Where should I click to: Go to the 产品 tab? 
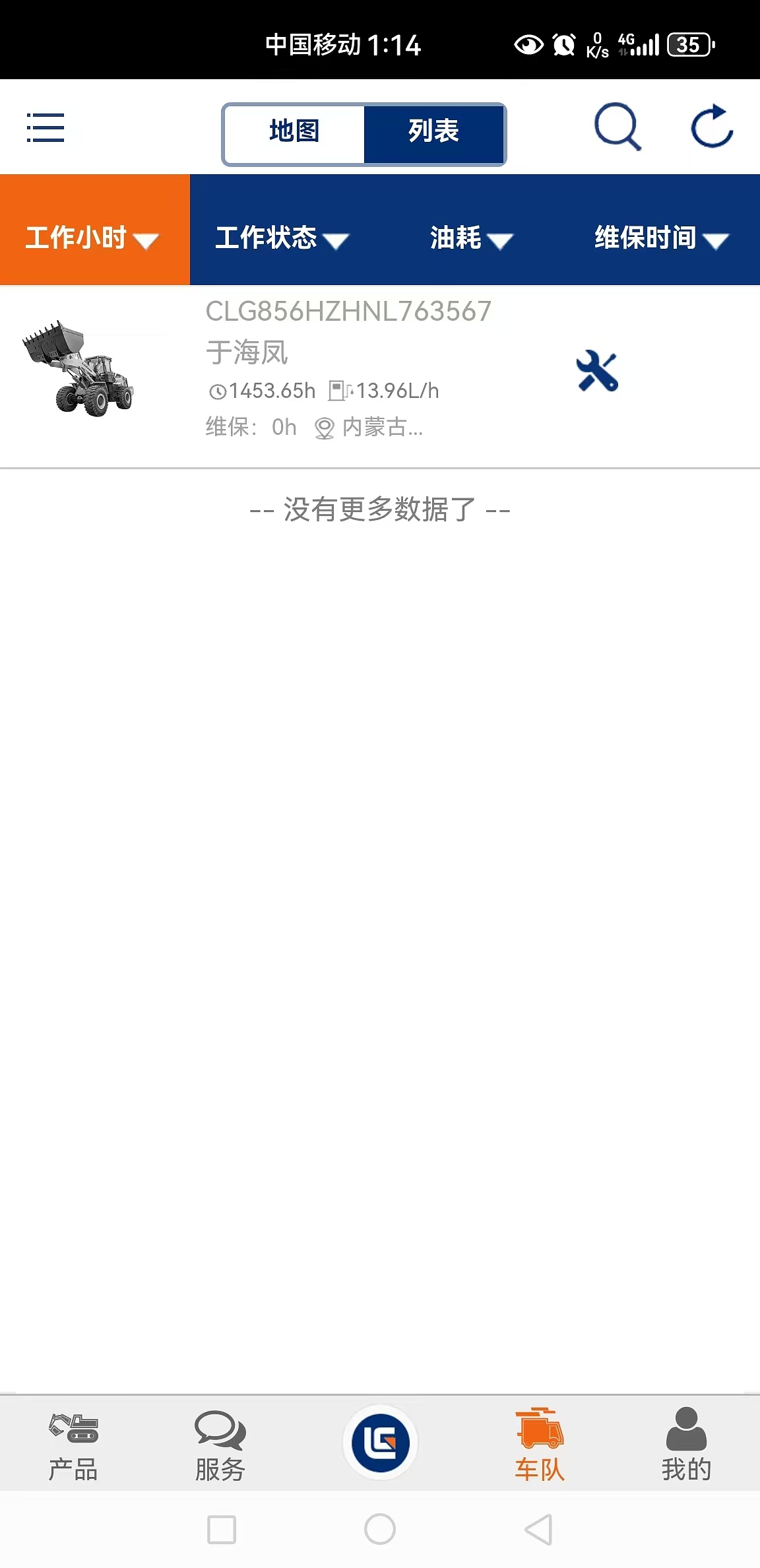tap(73, 1447)
